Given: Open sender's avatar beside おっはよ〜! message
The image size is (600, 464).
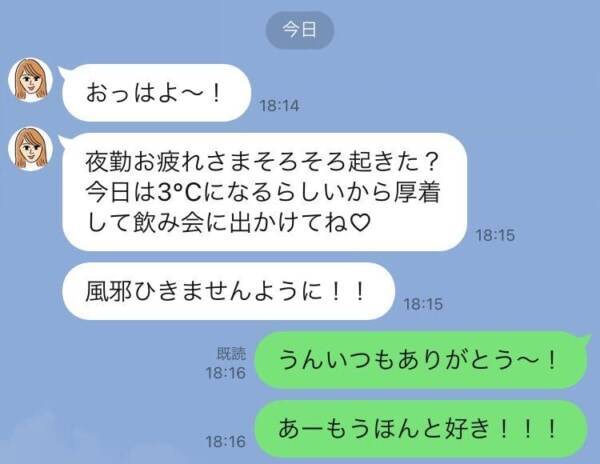Looking at the screenshot, I should point(31,79).
